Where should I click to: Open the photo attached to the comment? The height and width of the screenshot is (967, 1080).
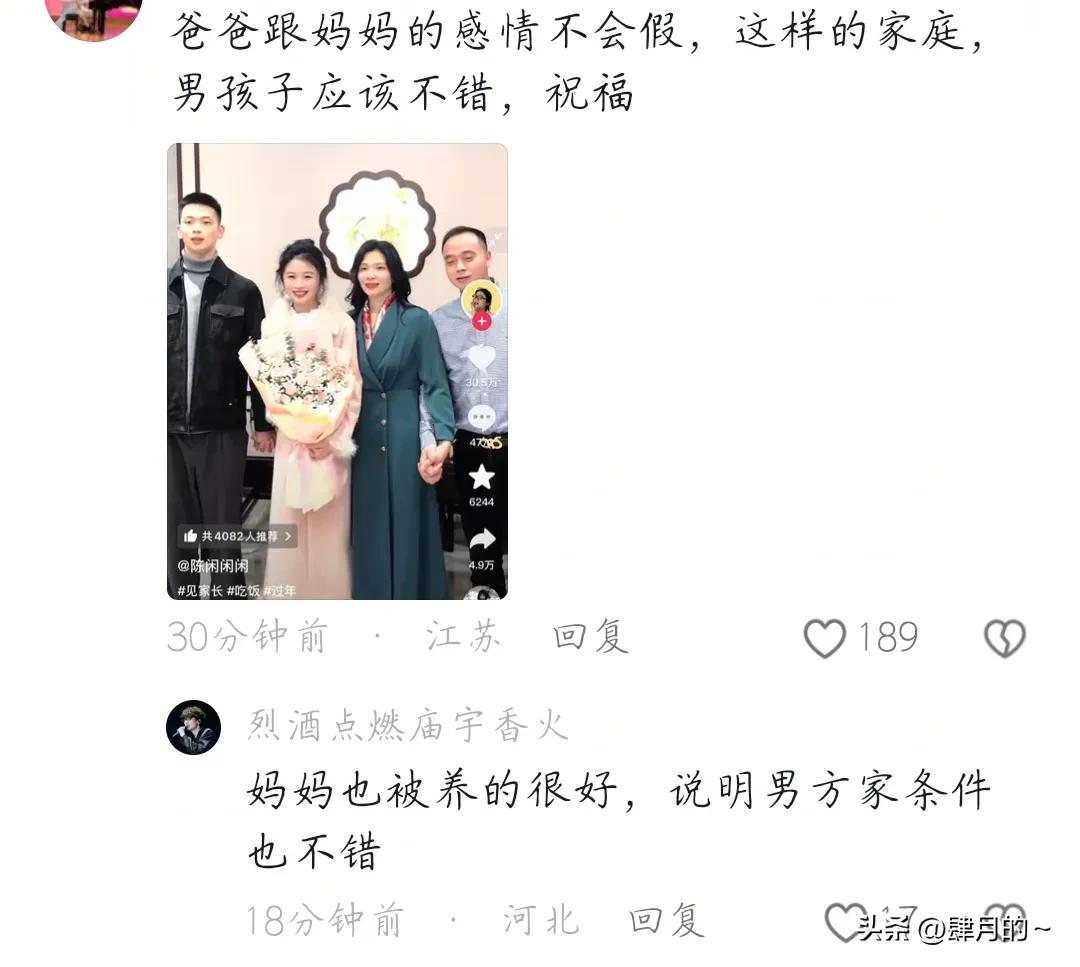click(x=337, y=371)
